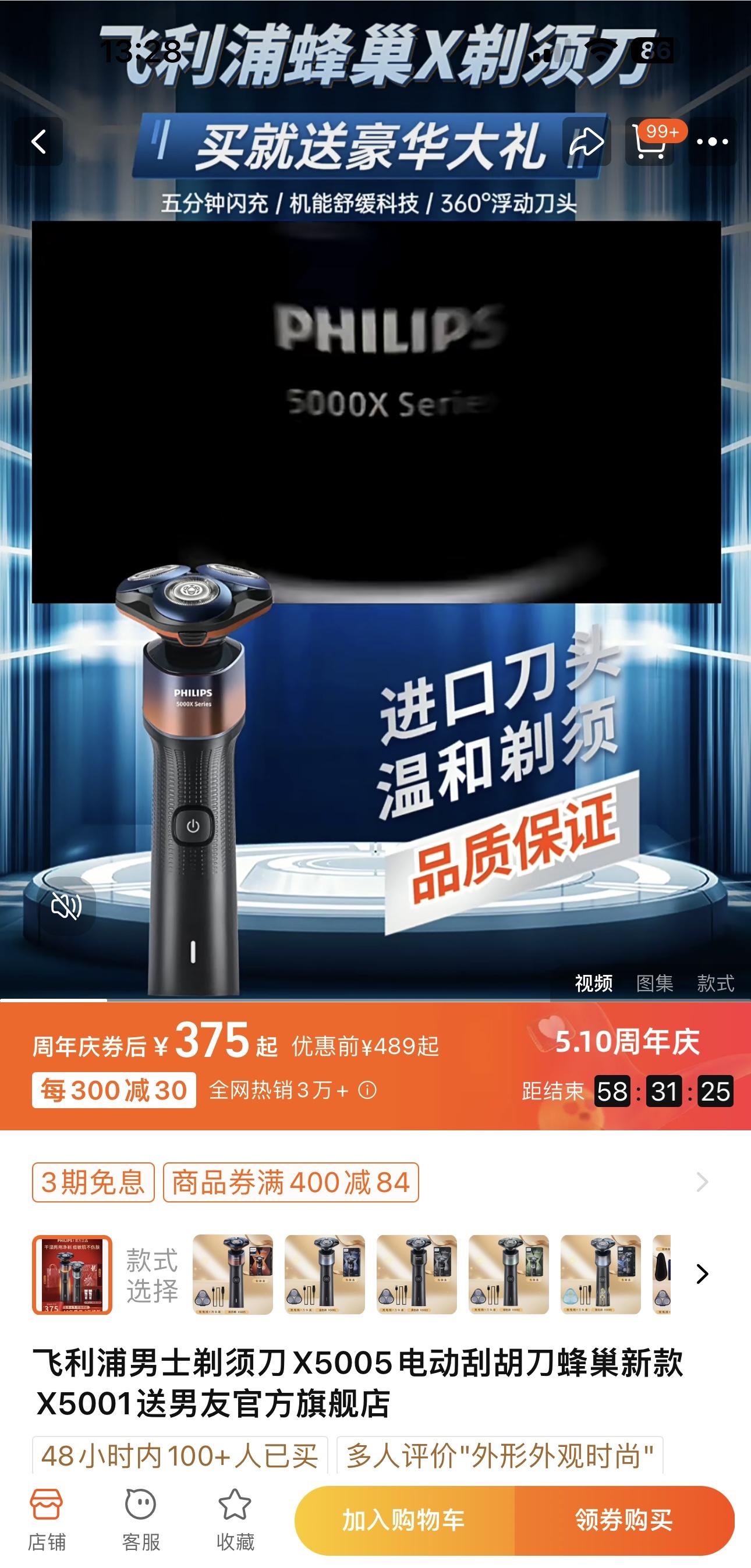Share this Philips shaver listing
Viewport: 751px width, 1568px height.
coord(586,143)
